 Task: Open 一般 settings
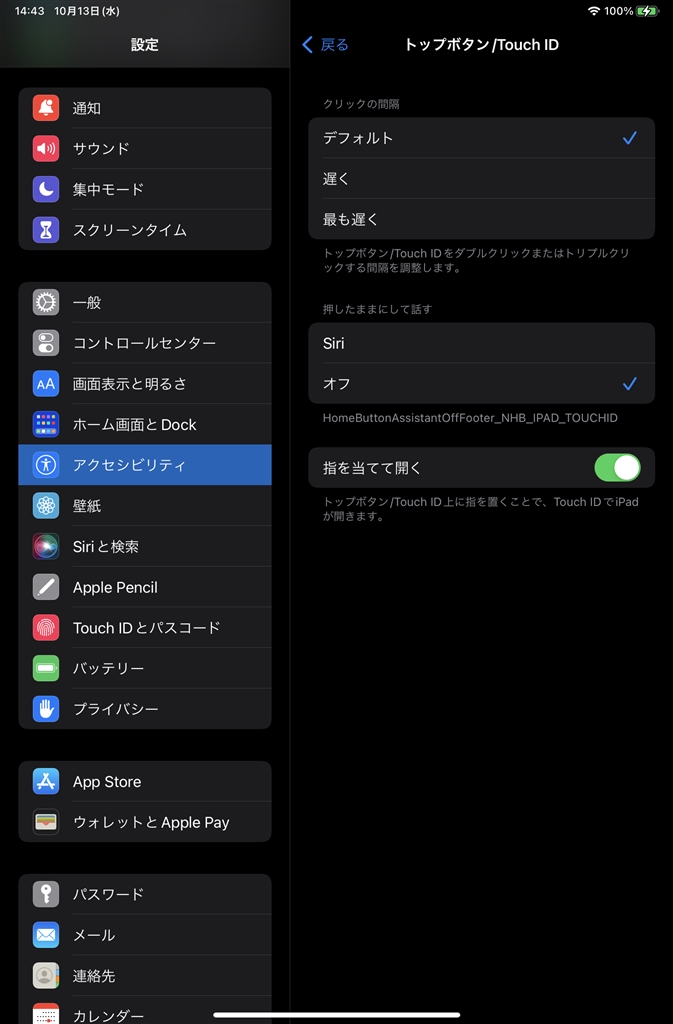click(x=145, y=302)
